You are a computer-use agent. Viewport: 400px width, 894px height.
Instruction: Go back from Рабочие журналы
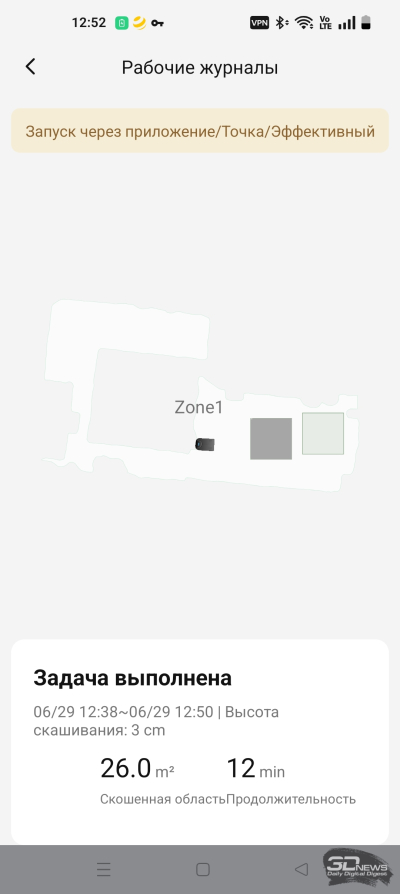click(30, 67)
